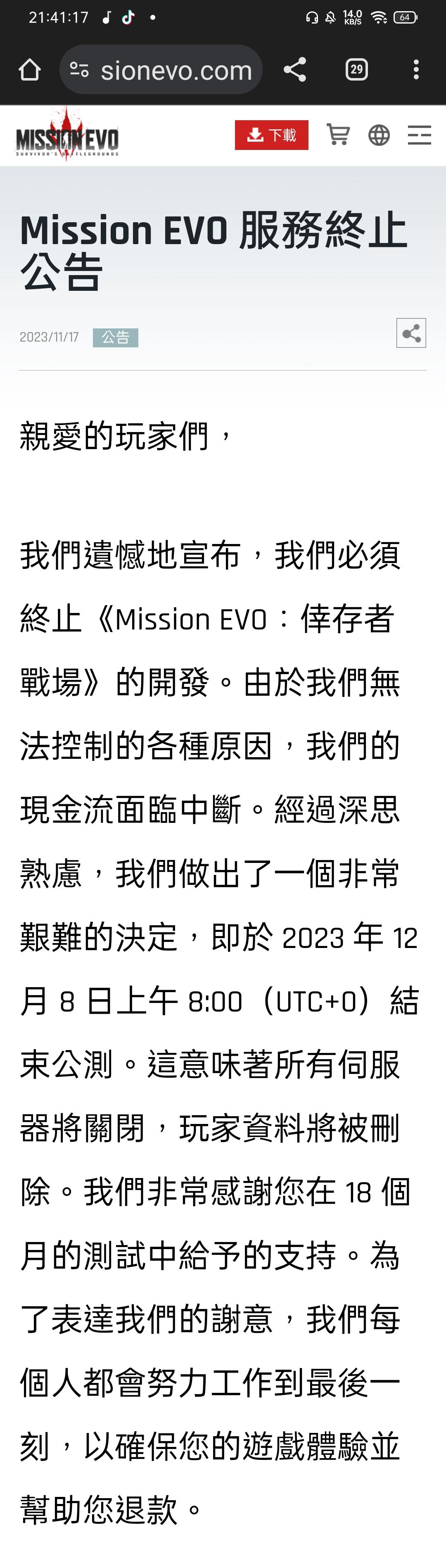Image resolution: width=446 pixels, height=1568 pixels.
Task: Change site language via globe icon
Action: [379, 135]
